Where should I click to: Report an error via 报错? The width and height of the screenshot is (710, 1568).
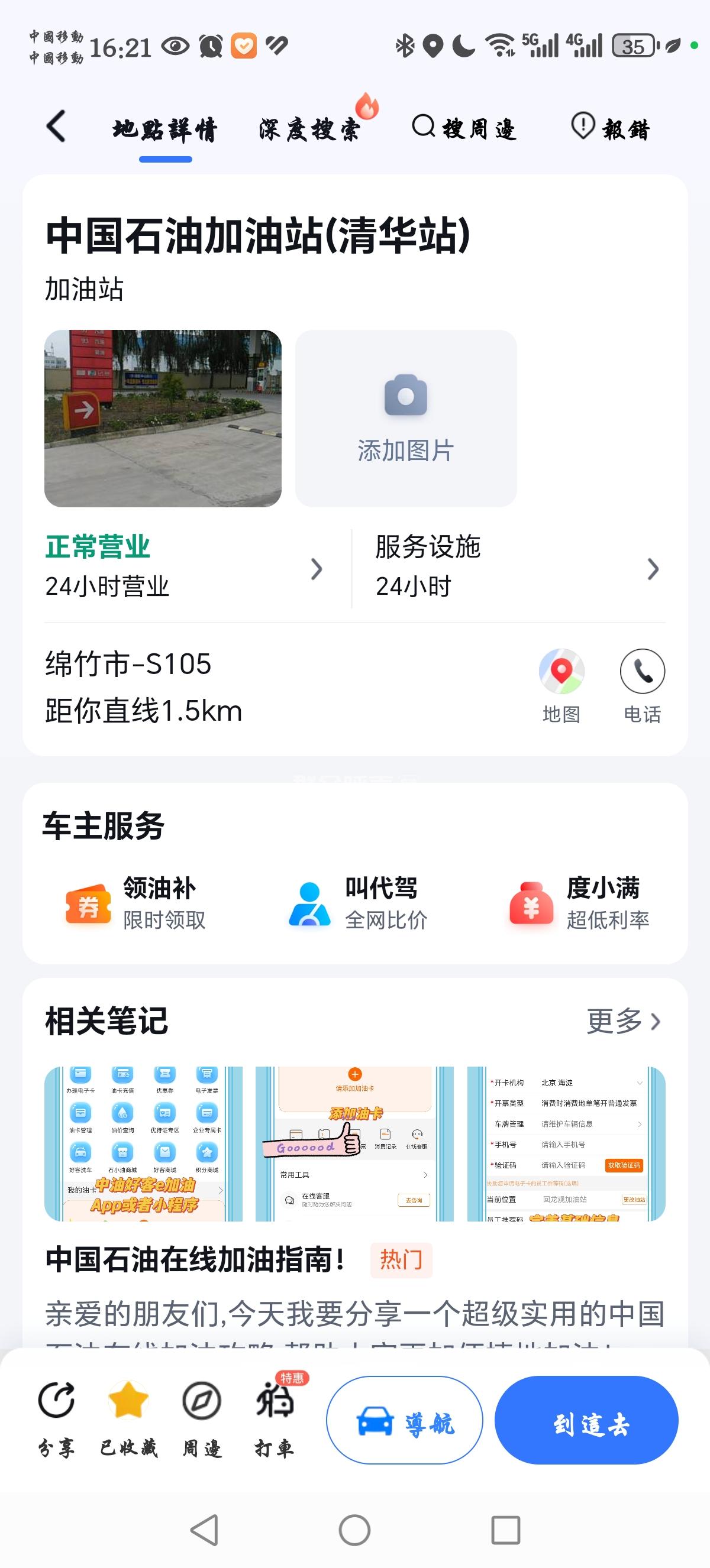click(611, 128)
